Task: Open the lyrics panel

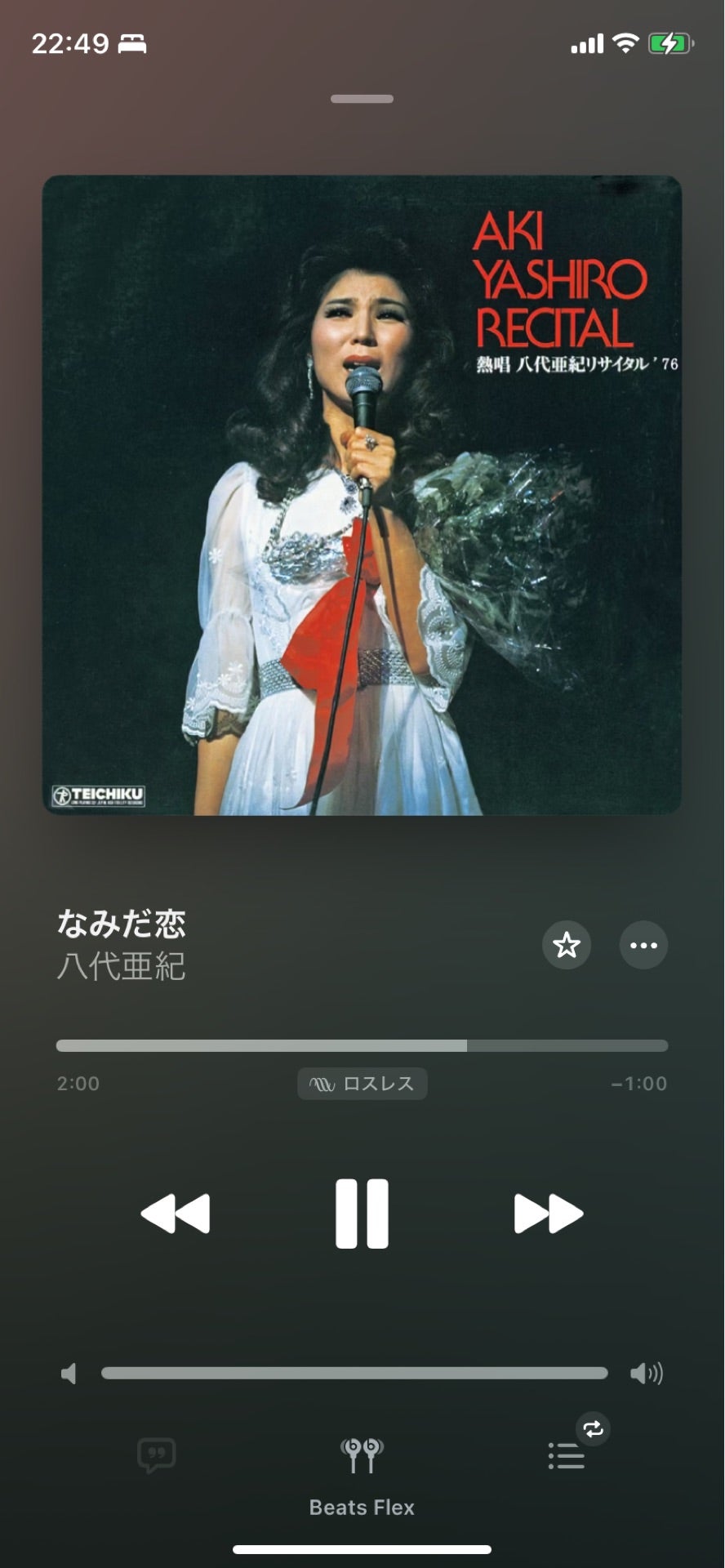Action: pos(157,1454)
